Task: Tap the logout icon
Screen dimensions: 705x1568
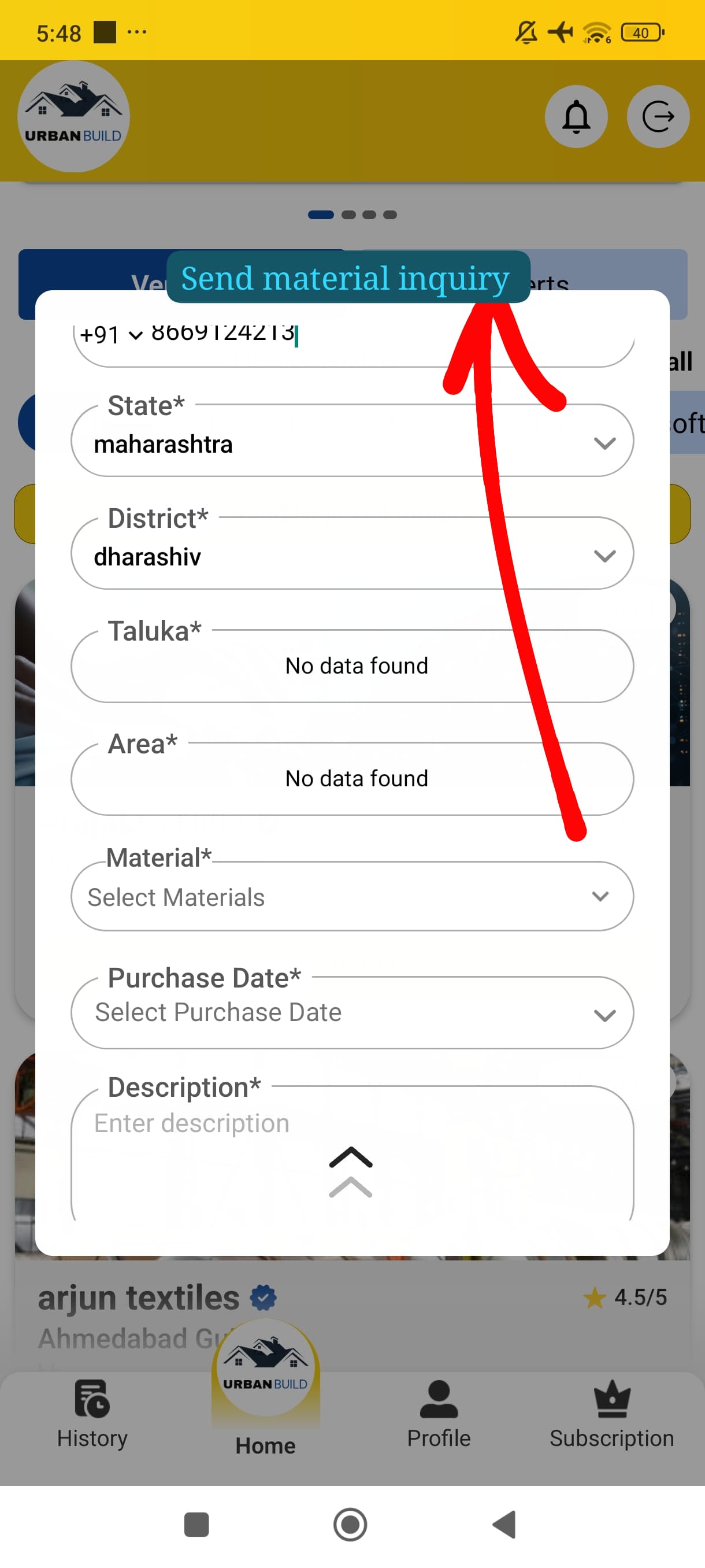Action: coord(658,116)
